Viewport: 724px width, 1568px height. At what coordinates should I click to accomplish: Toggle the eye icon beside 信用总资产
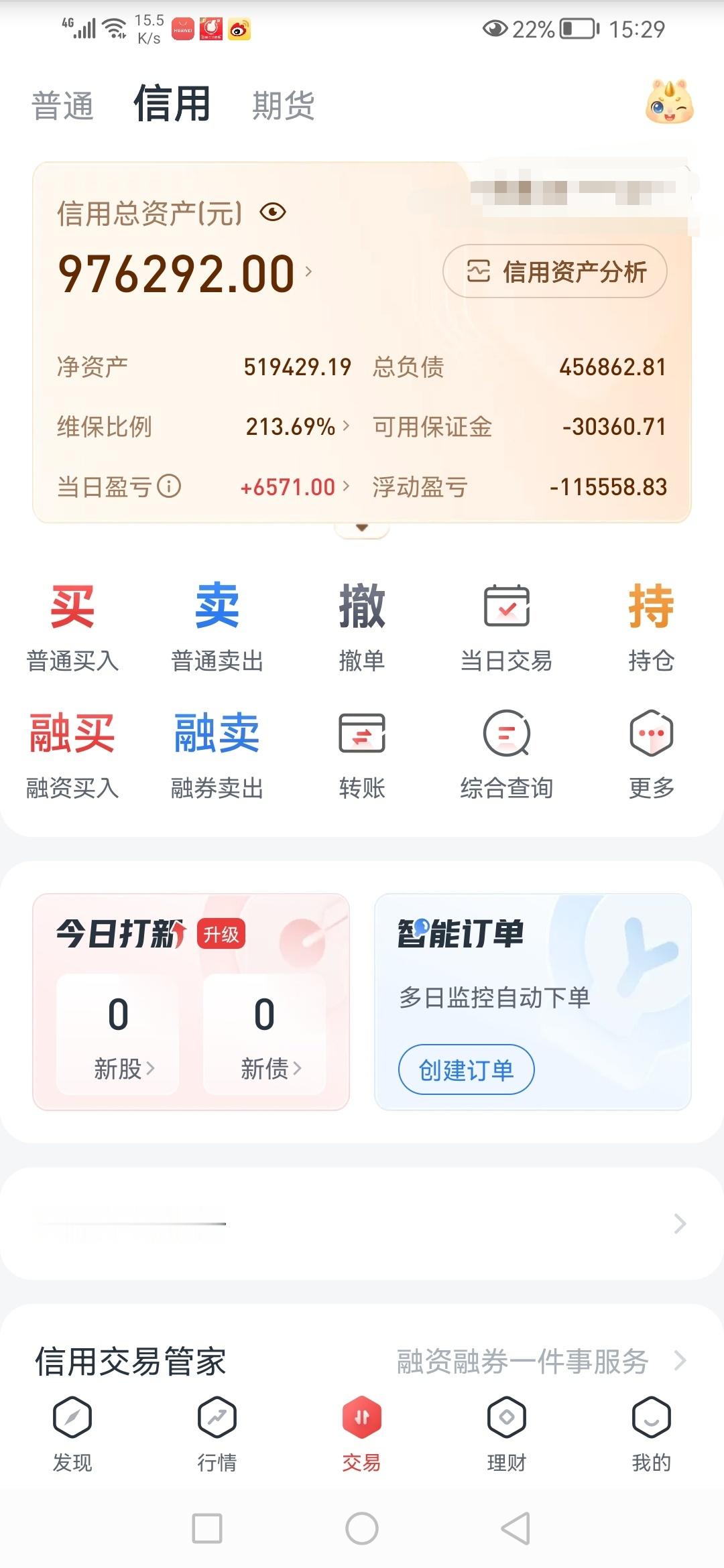coord(273,212)
